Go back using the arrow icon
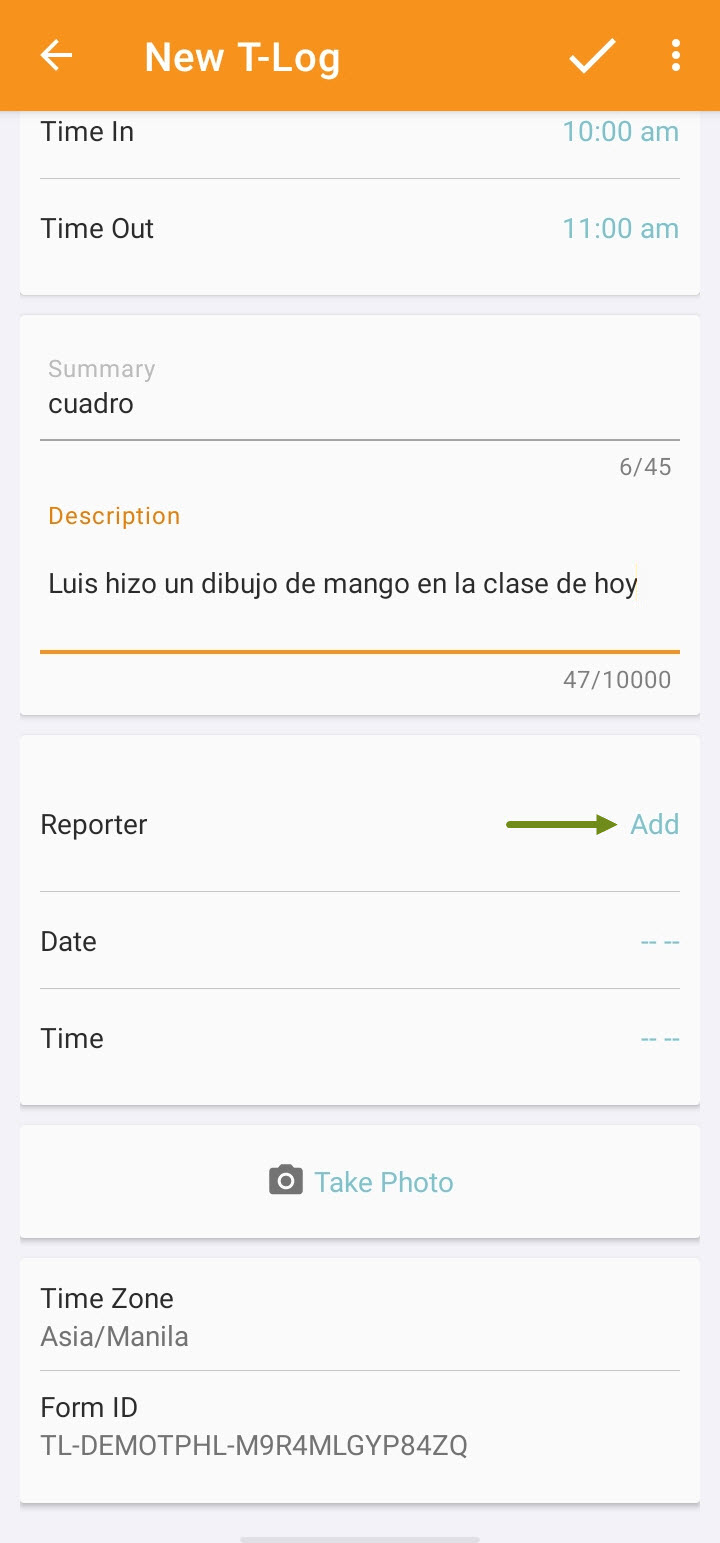The width and height of the screenshot is (720, 1543). point(56,56)
